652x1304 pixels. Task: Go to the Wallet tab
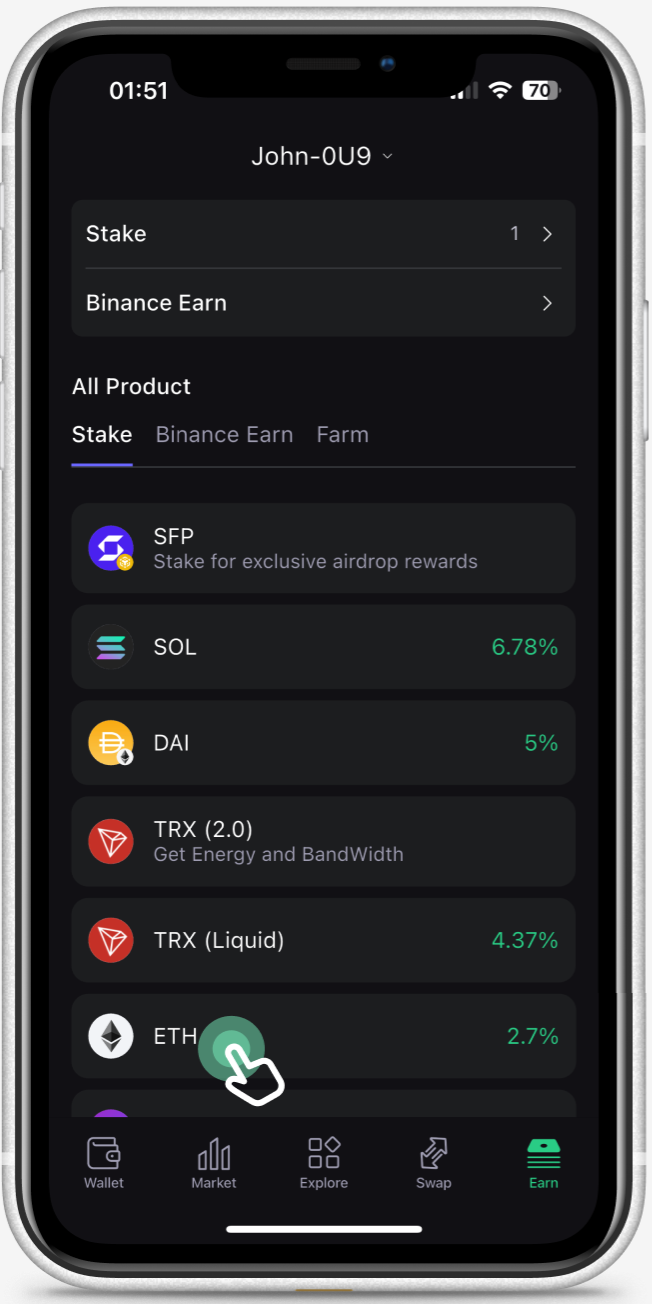(x=104, y=1163)
